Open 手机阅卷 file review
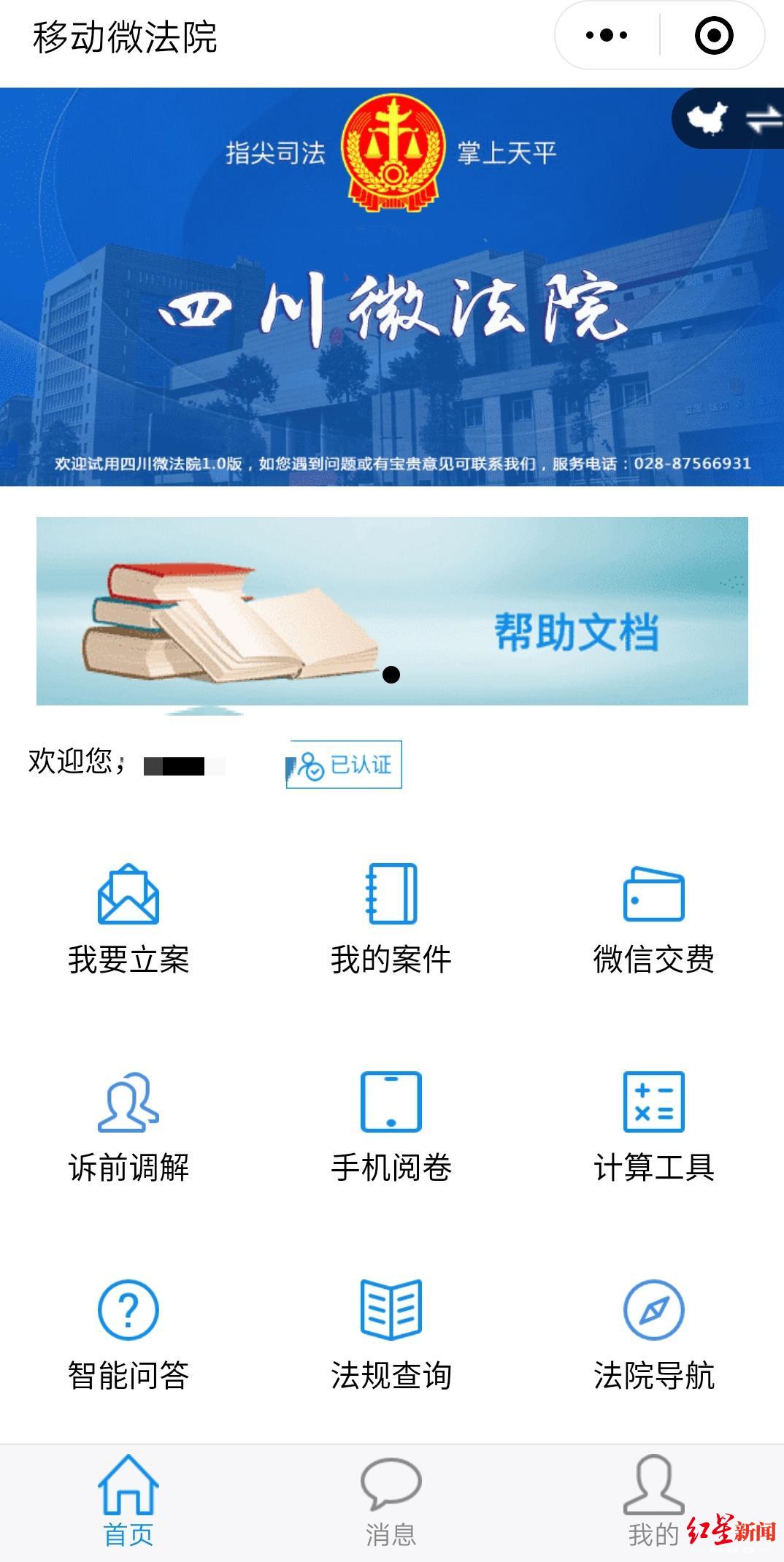 [x=391, y=1126]
